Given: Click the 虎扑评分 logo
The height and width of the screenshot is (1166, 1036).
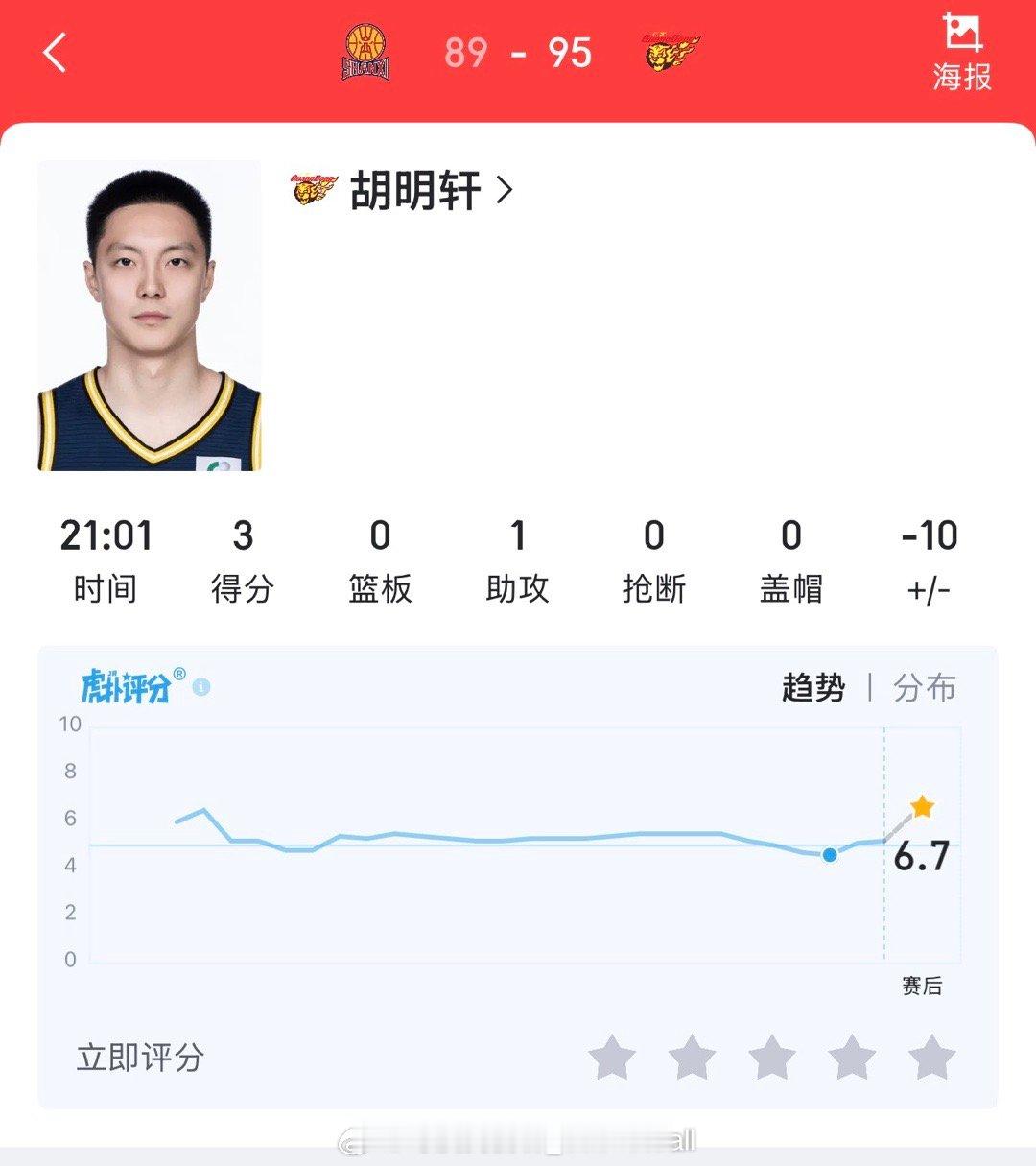Looking at the screenshot, I should [125, 687].
